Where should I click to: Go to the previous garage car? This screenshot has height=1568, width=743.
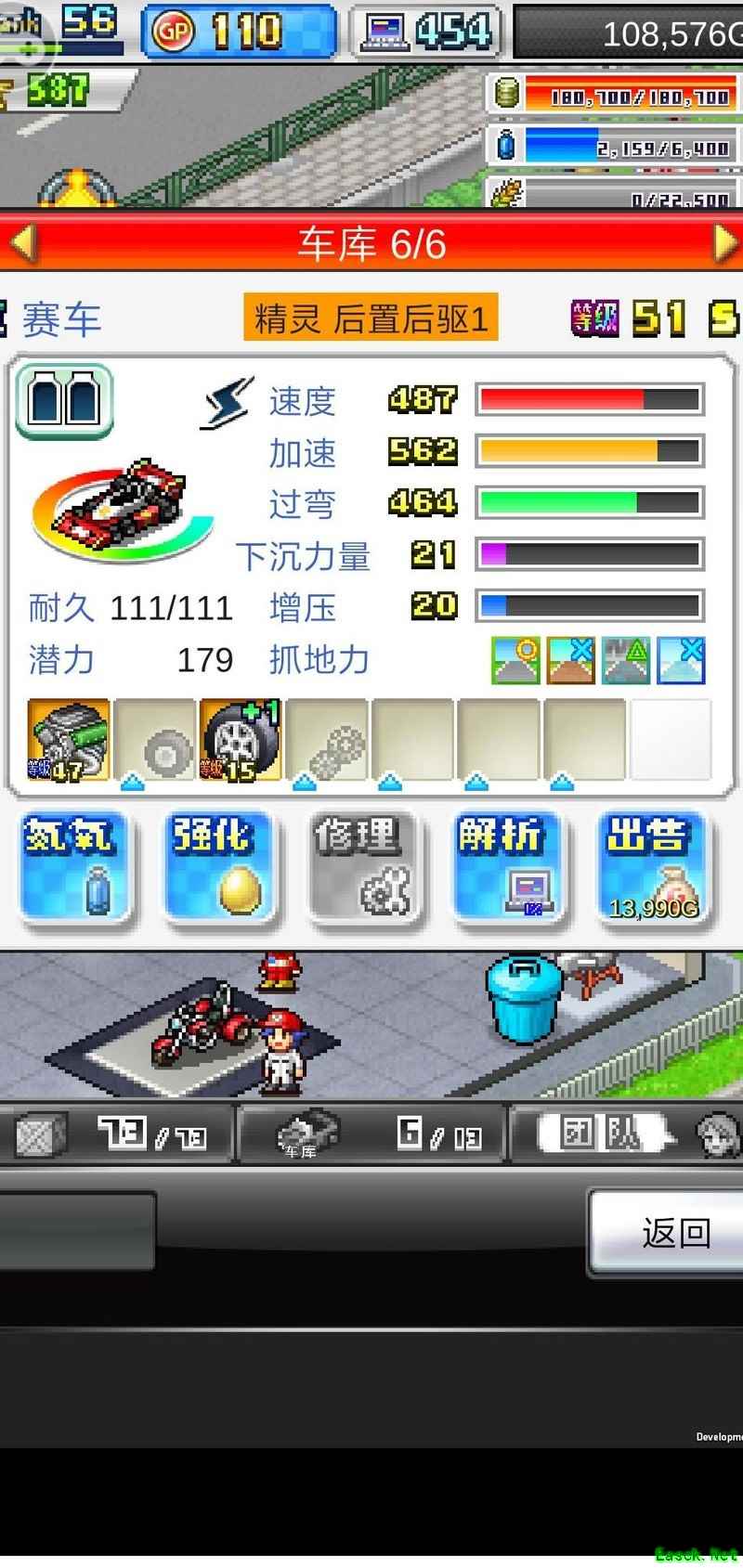[22, 243]
